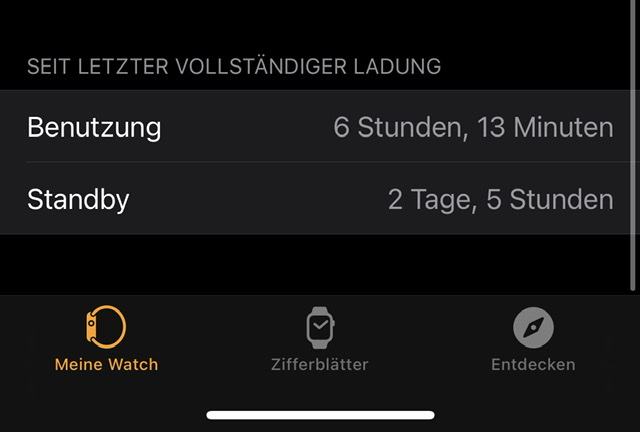Switch to the Zifferblätter tab
The width and height of the screenshot is (640, 432).
point(320,339)
